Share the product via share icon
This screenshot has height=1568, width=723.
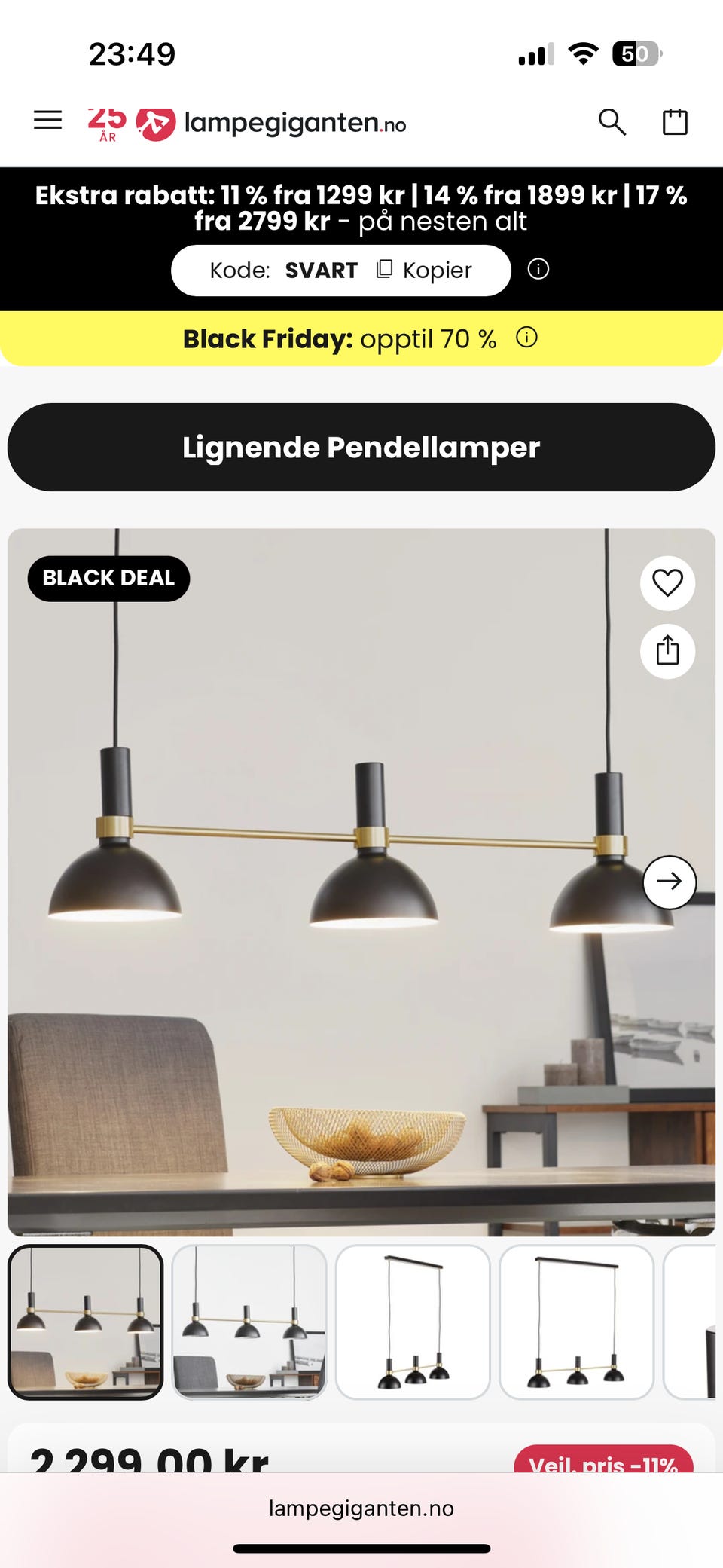(x=667, y=651)
